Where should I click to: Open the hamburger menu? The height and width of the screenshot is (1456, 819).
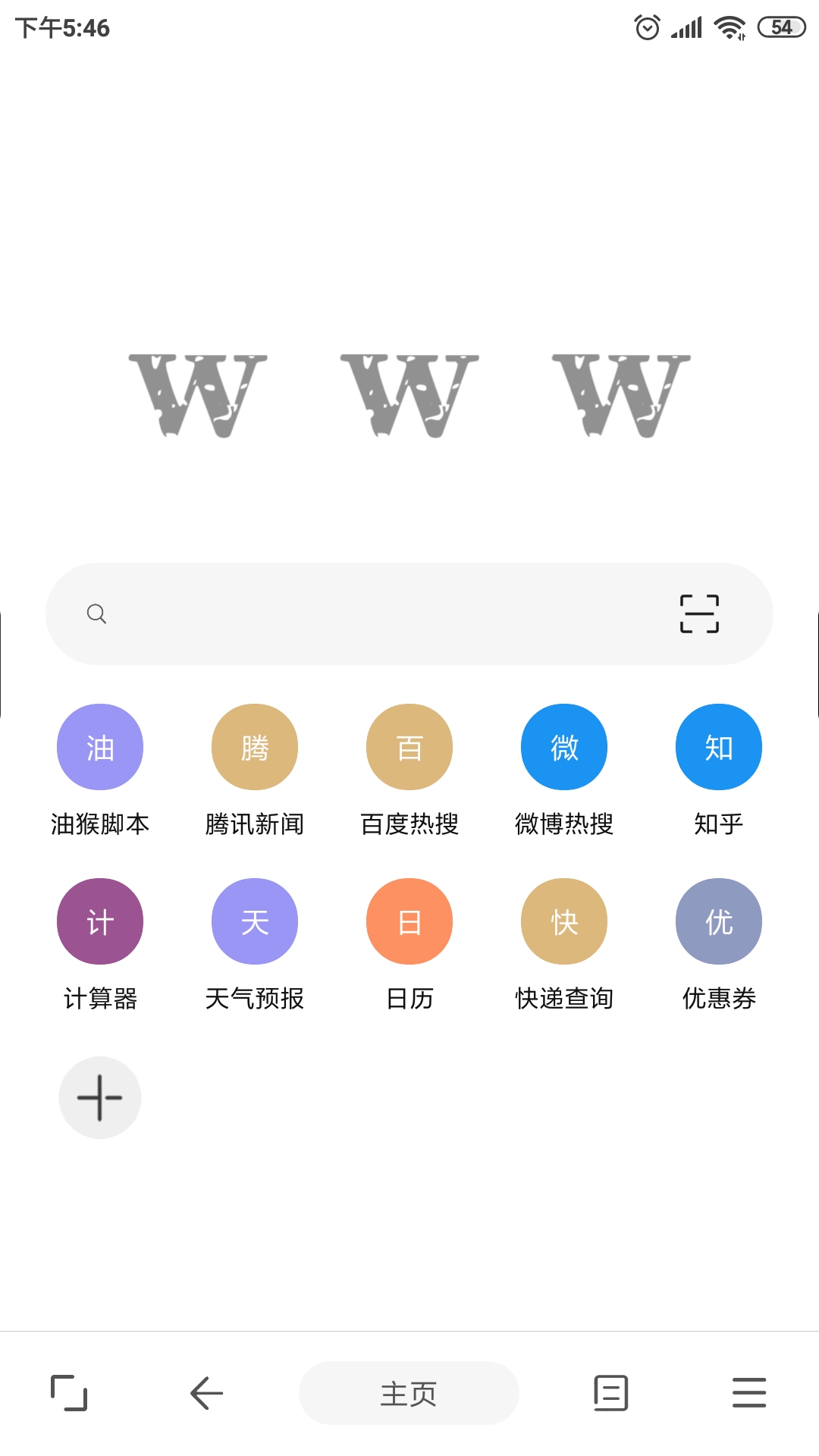749,1393
